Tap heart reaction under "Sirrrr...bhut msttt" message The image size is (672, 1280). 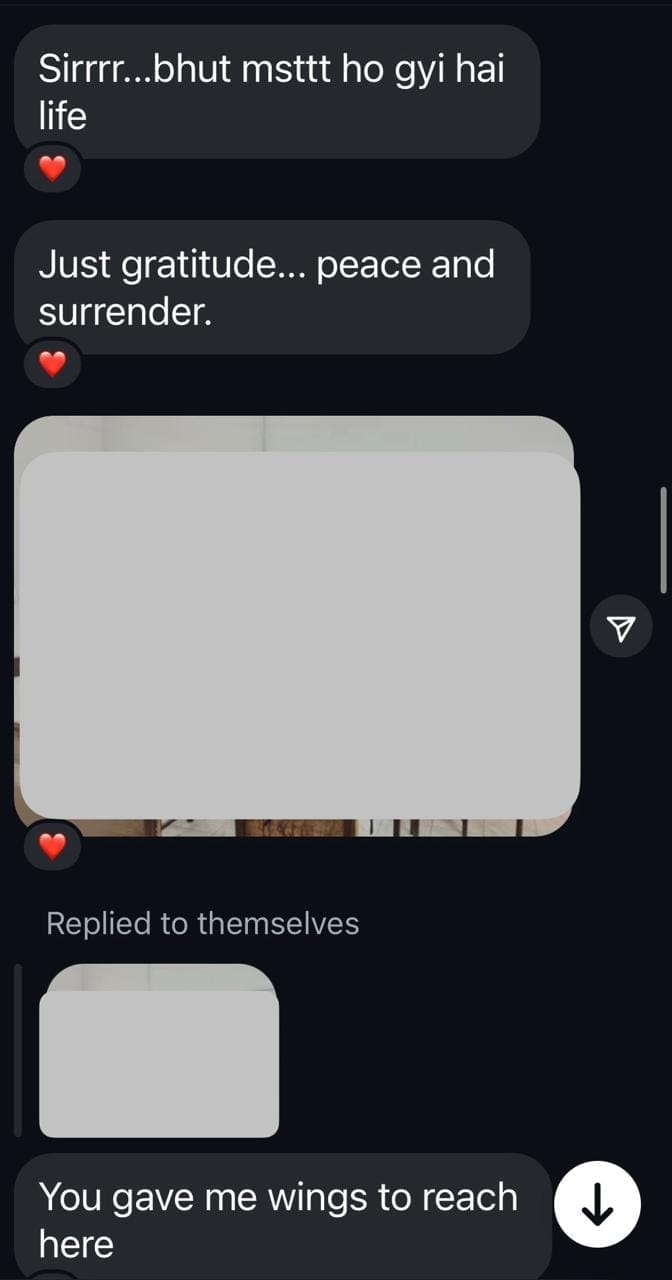coord(52,170)
